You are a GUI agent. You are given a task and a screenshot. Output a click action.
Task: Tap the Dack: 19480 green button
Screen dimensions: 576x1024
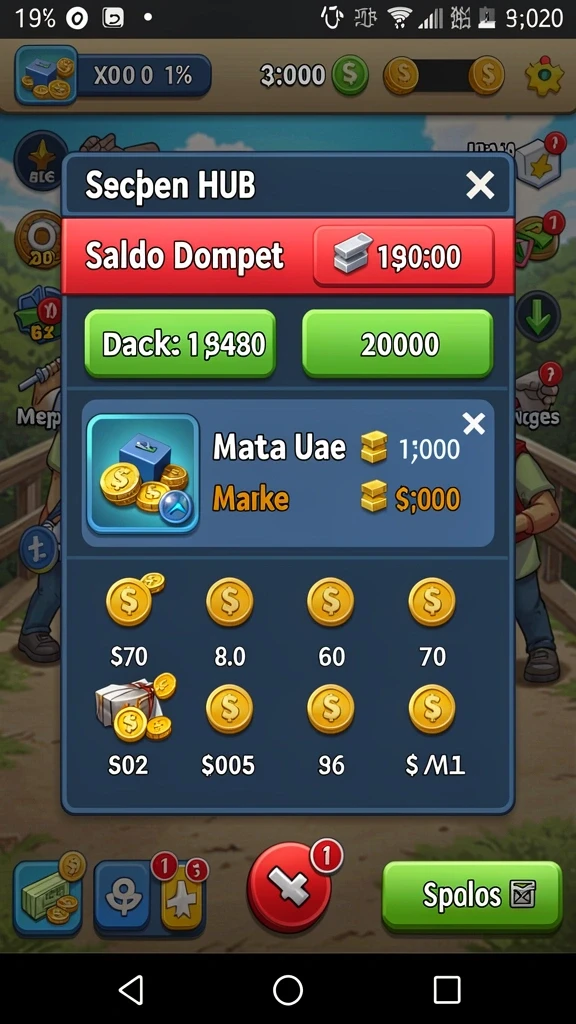[180, 344]
